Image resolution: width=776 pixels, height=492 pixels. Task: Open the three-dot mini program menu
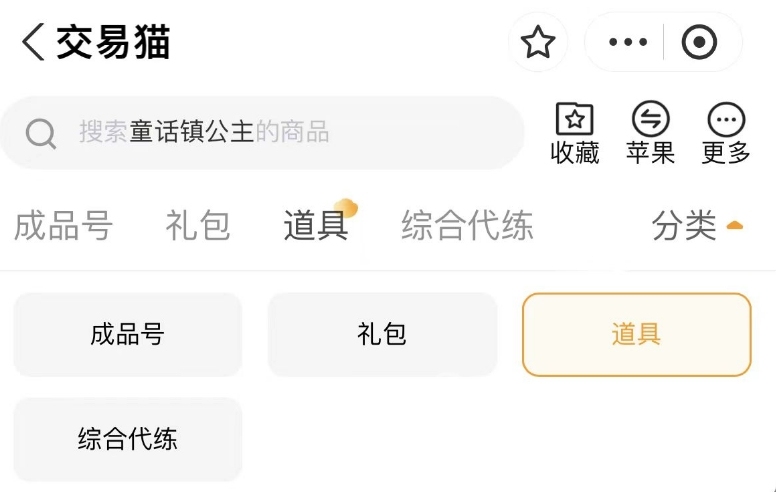coord(628,42)
